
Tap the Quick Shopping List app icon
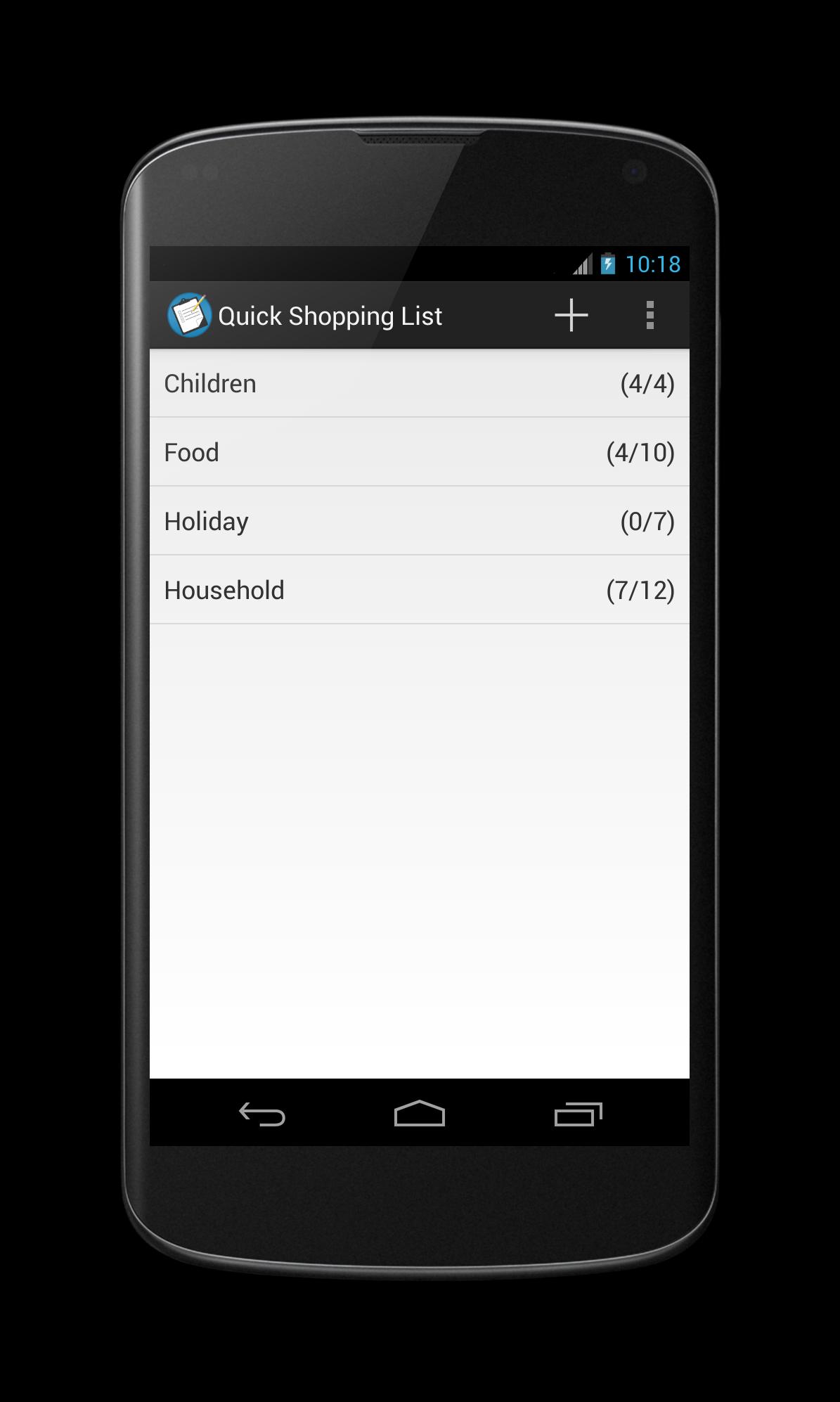[x=188, y=315]
